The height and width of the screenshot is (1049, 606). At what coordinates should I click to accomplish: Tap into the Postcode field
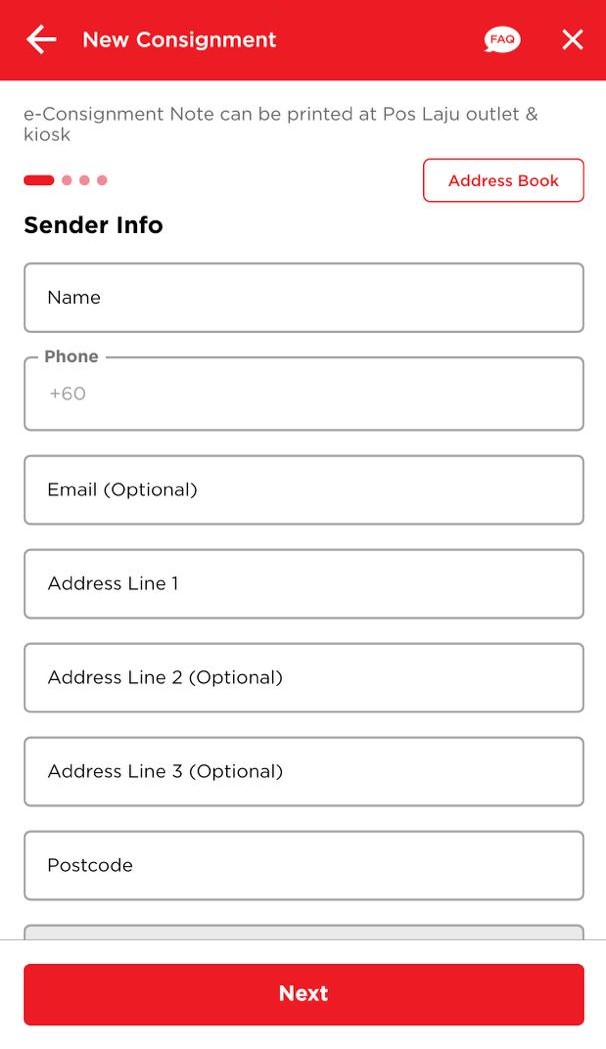pos(303,866)
